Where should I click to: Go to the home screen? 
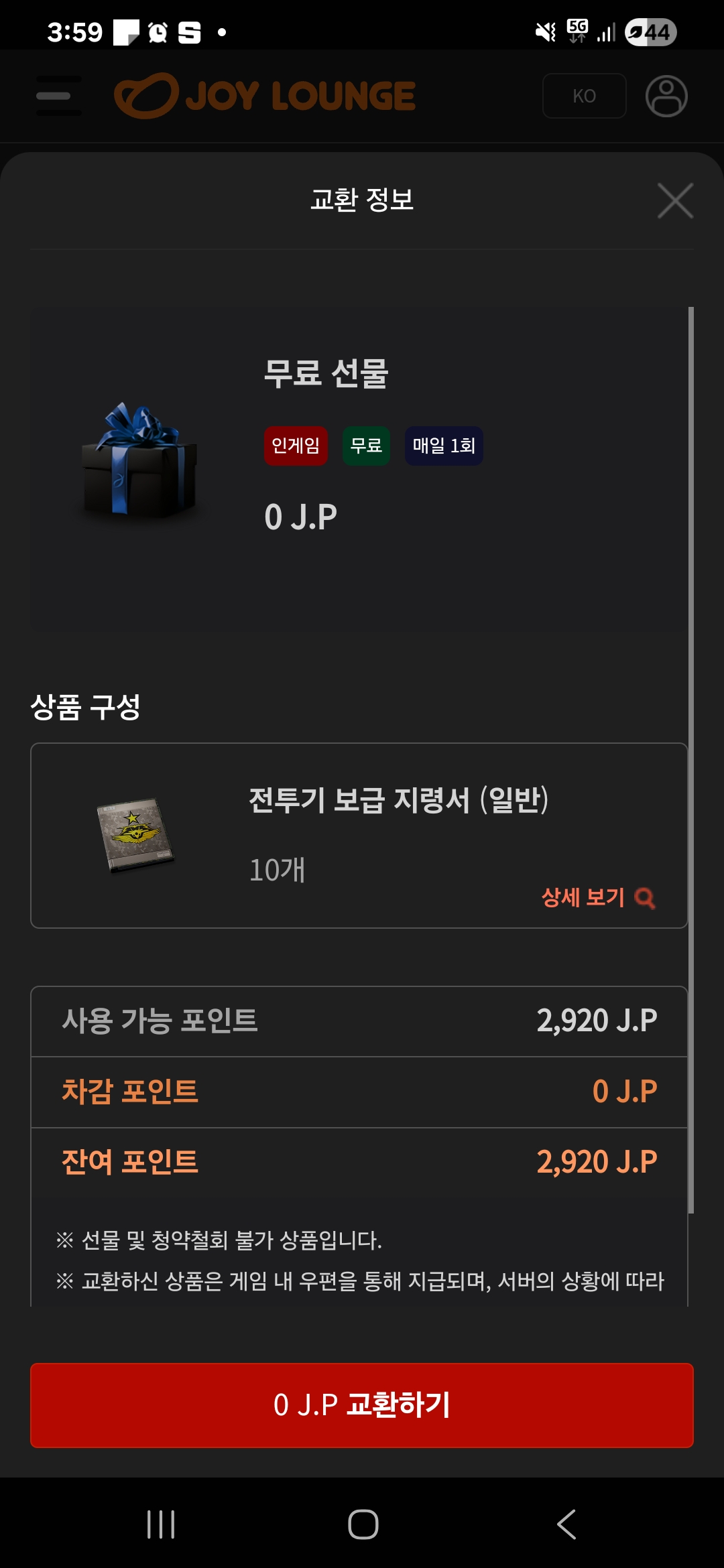click(x=363, y=1524)
